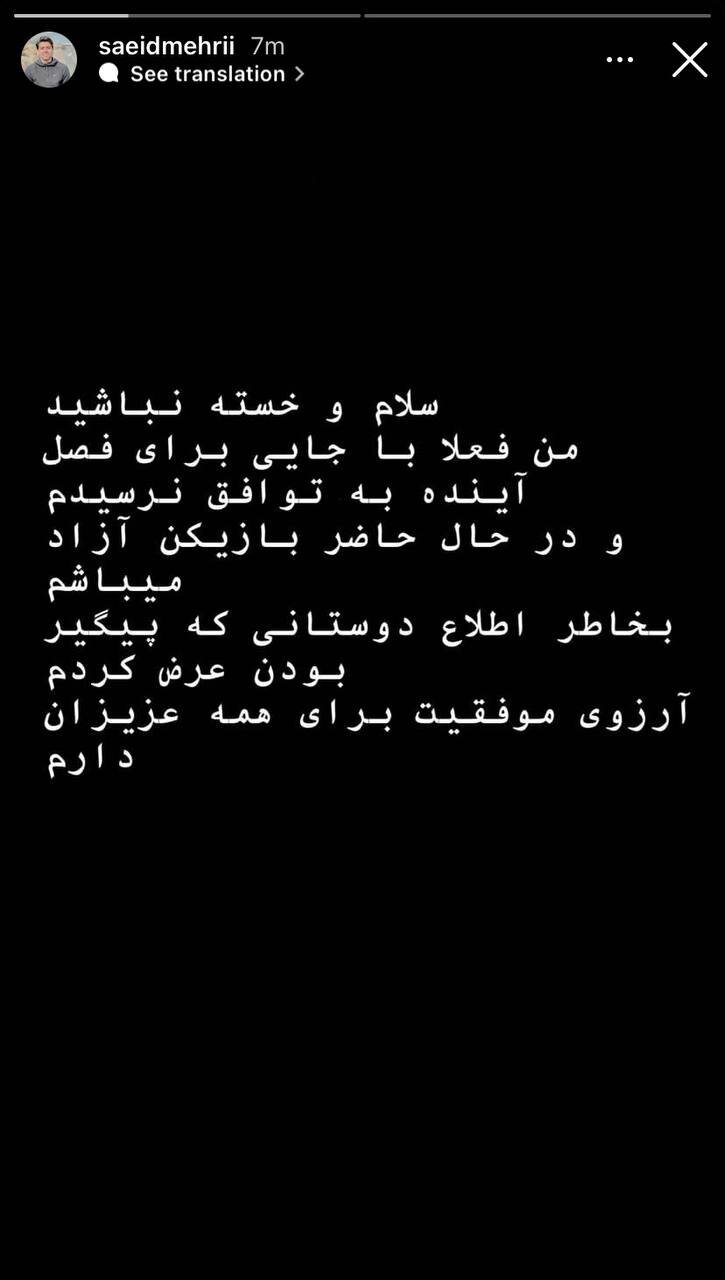Viewport: 725px width, 1280px height.
Task: Click the black story background
Action: [360, 1000]
